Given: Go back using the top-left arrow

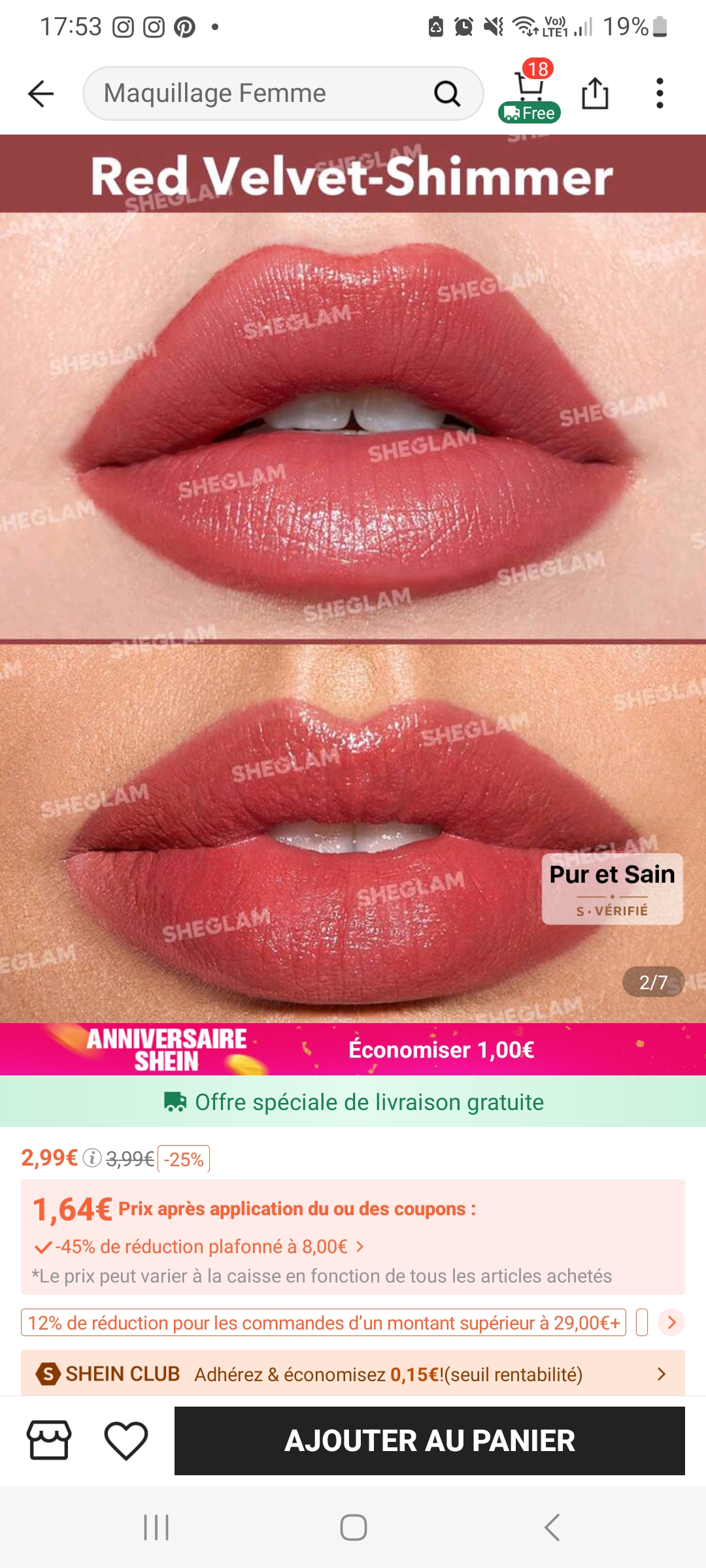Looking at the screenshot, I should (41, 93).
